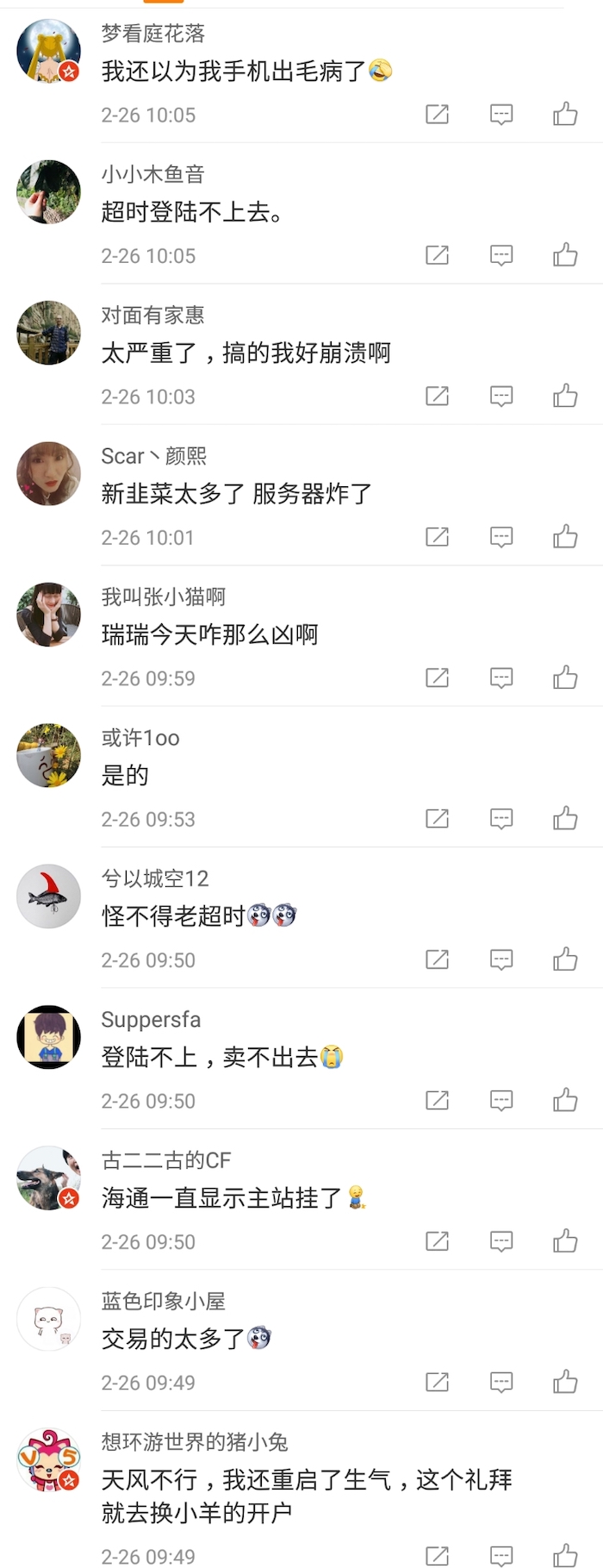Open the username link 对面有家惠
Screen dimensions: 603x1568
pyautogui.click(x=152, y=315)
